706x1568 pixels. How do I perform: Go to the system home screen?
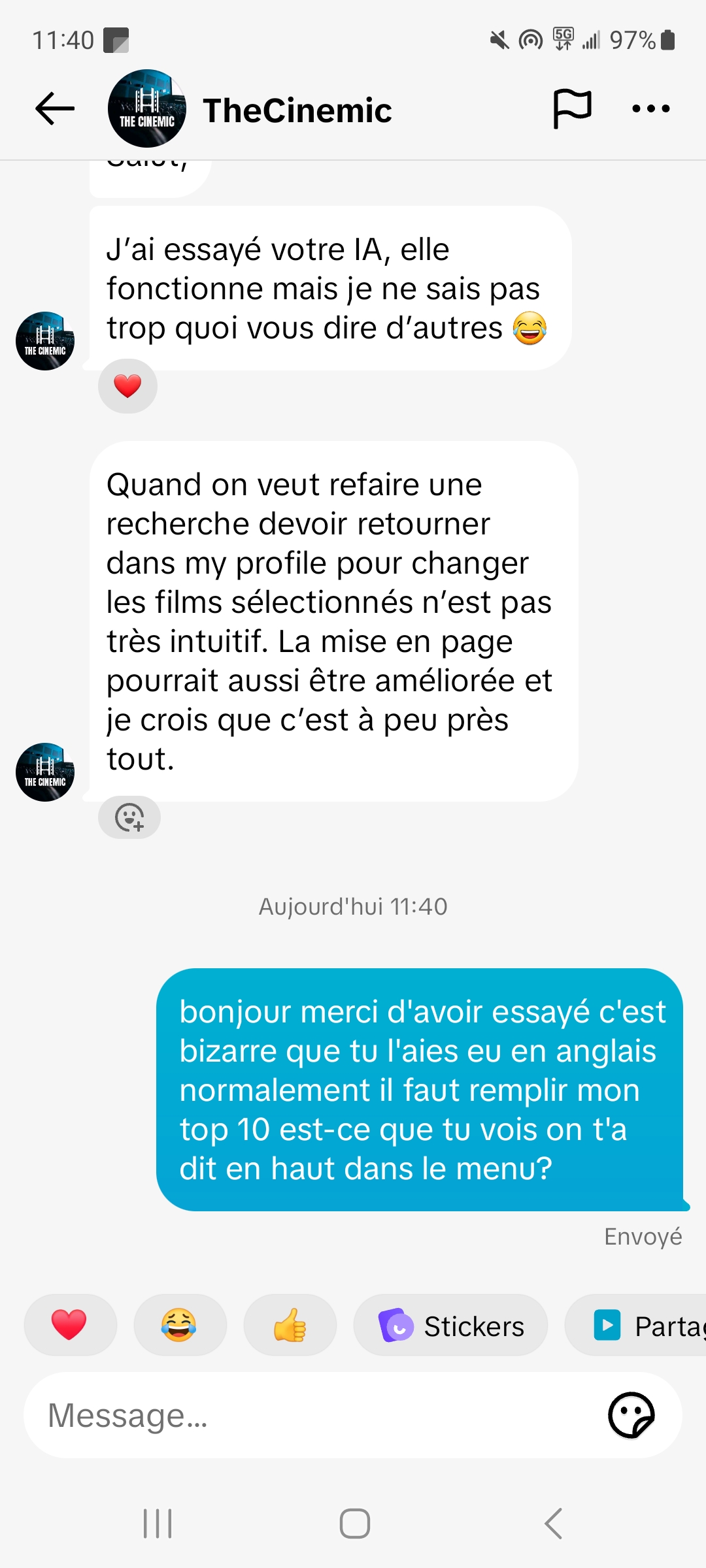354,1524
